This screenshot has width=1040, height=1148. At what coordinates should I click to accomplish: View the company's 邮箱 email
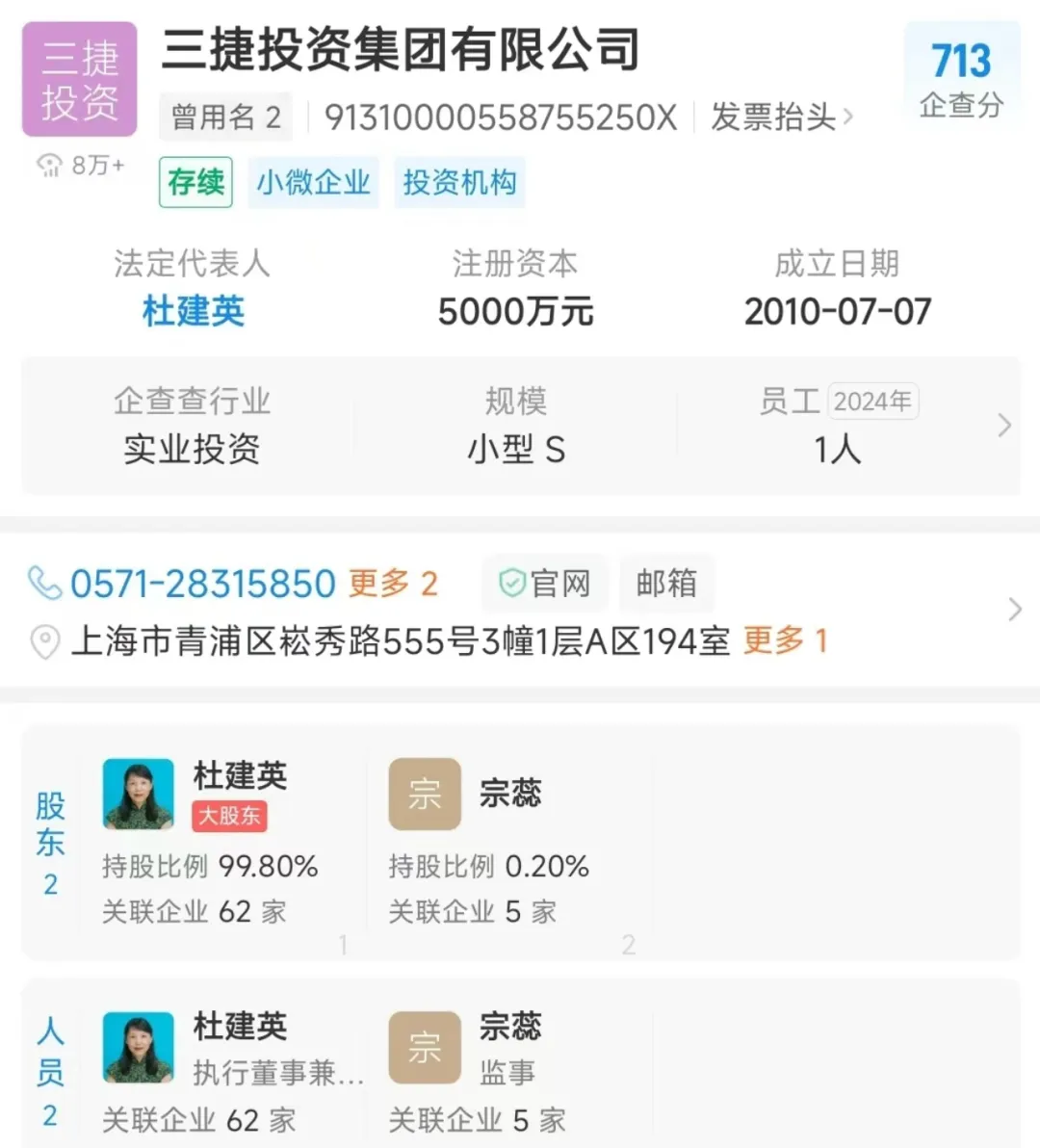pyautogui.click(x=665, y=583)
